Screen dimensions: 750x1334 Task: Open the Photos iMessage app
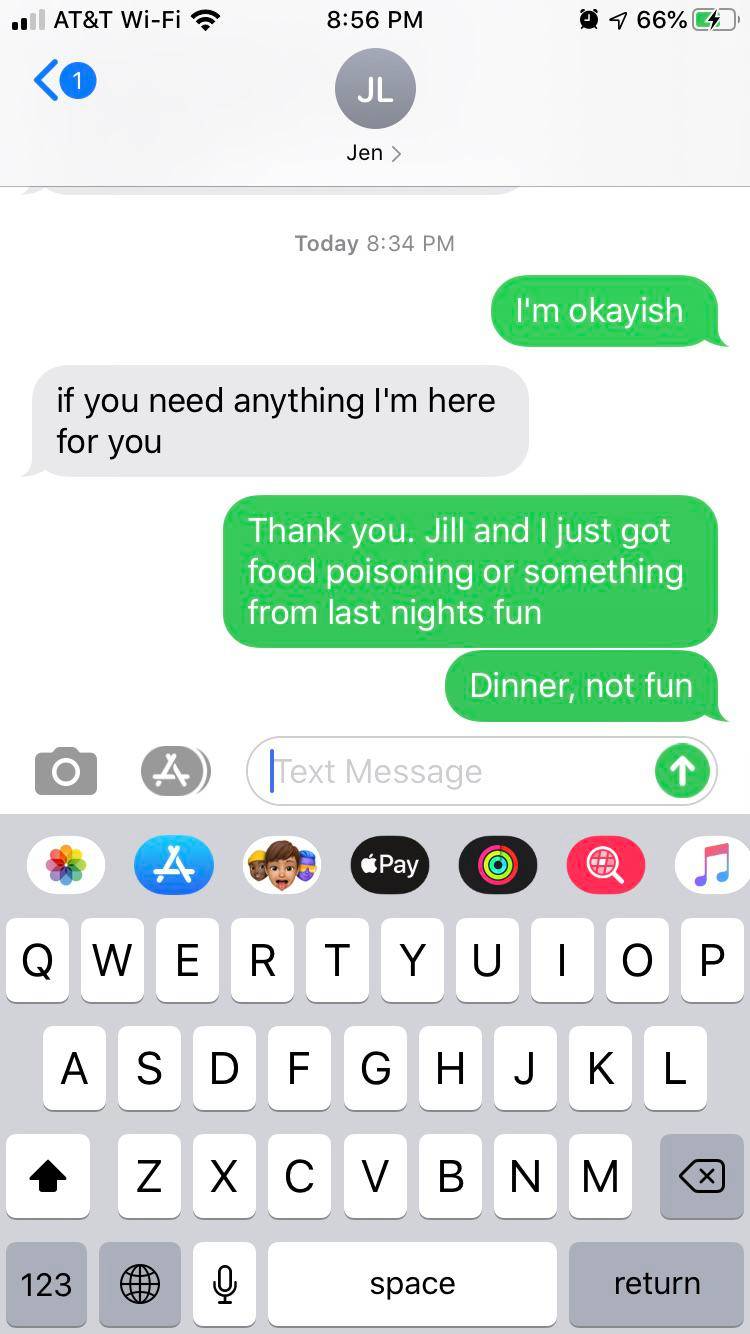66,865
